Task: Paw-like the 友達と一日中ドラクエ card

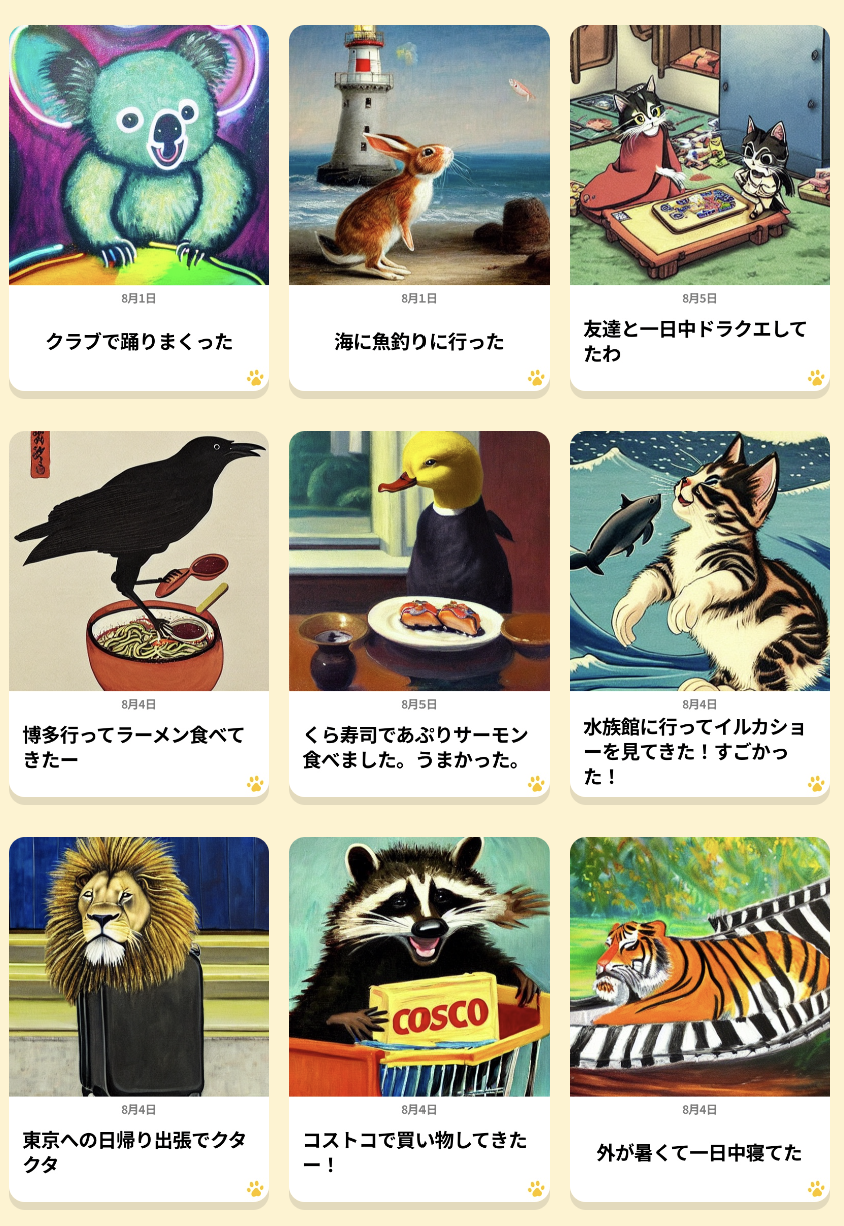Action: click(x=816, y=378)
